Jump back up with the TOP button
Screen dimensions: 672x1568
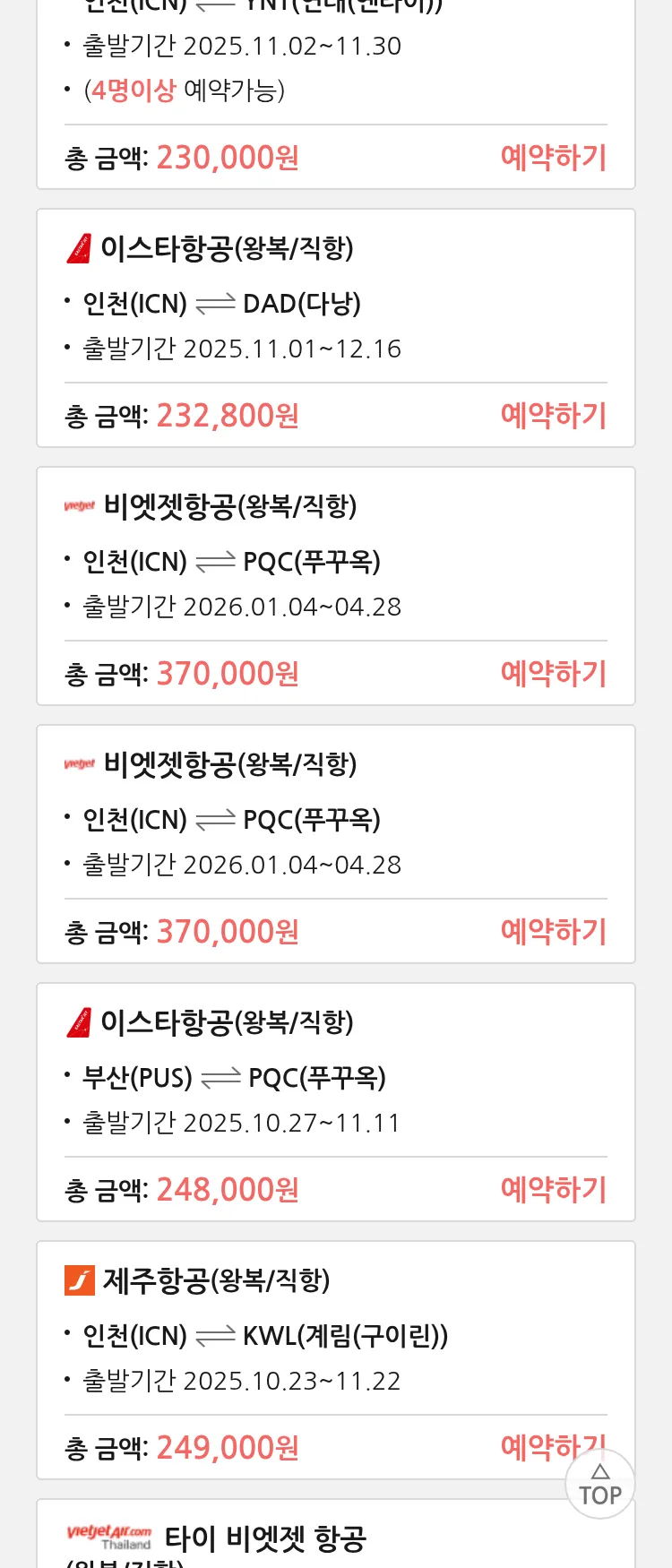pos(599,1486)
